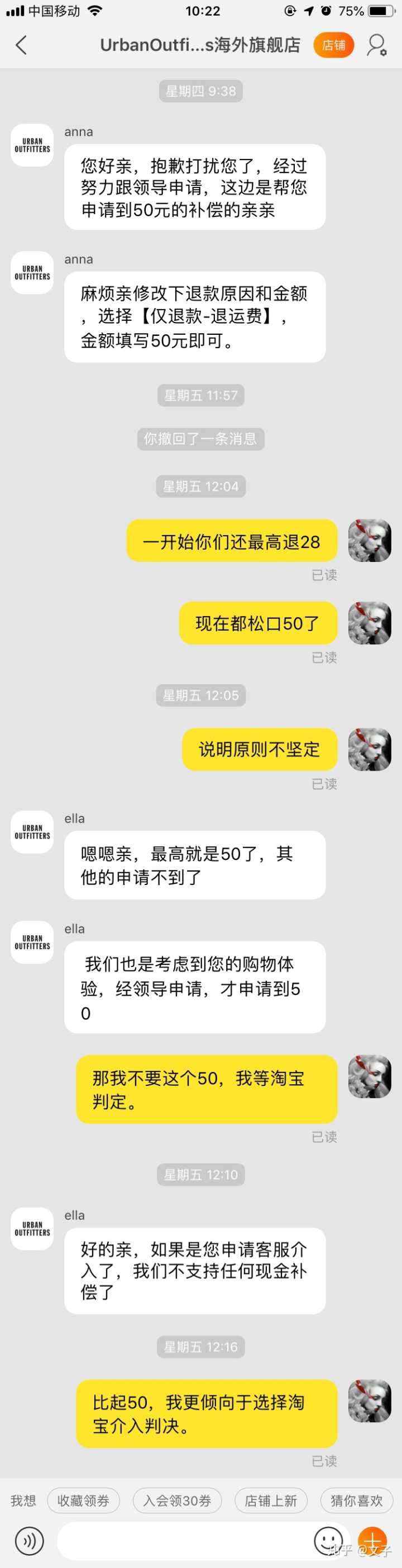
Task: Open the contact settings icon
Action: [x=376, y=45]
